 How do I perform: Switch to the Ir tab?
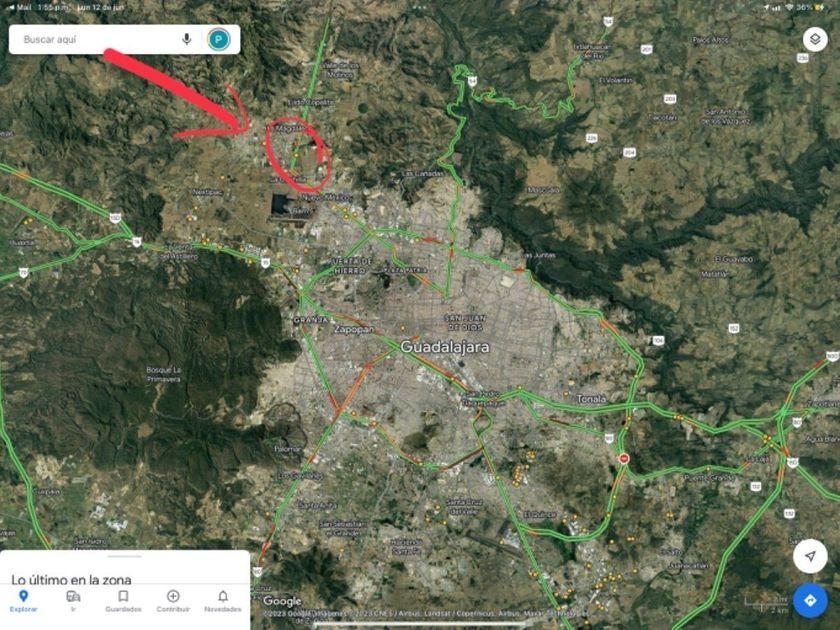73,601
